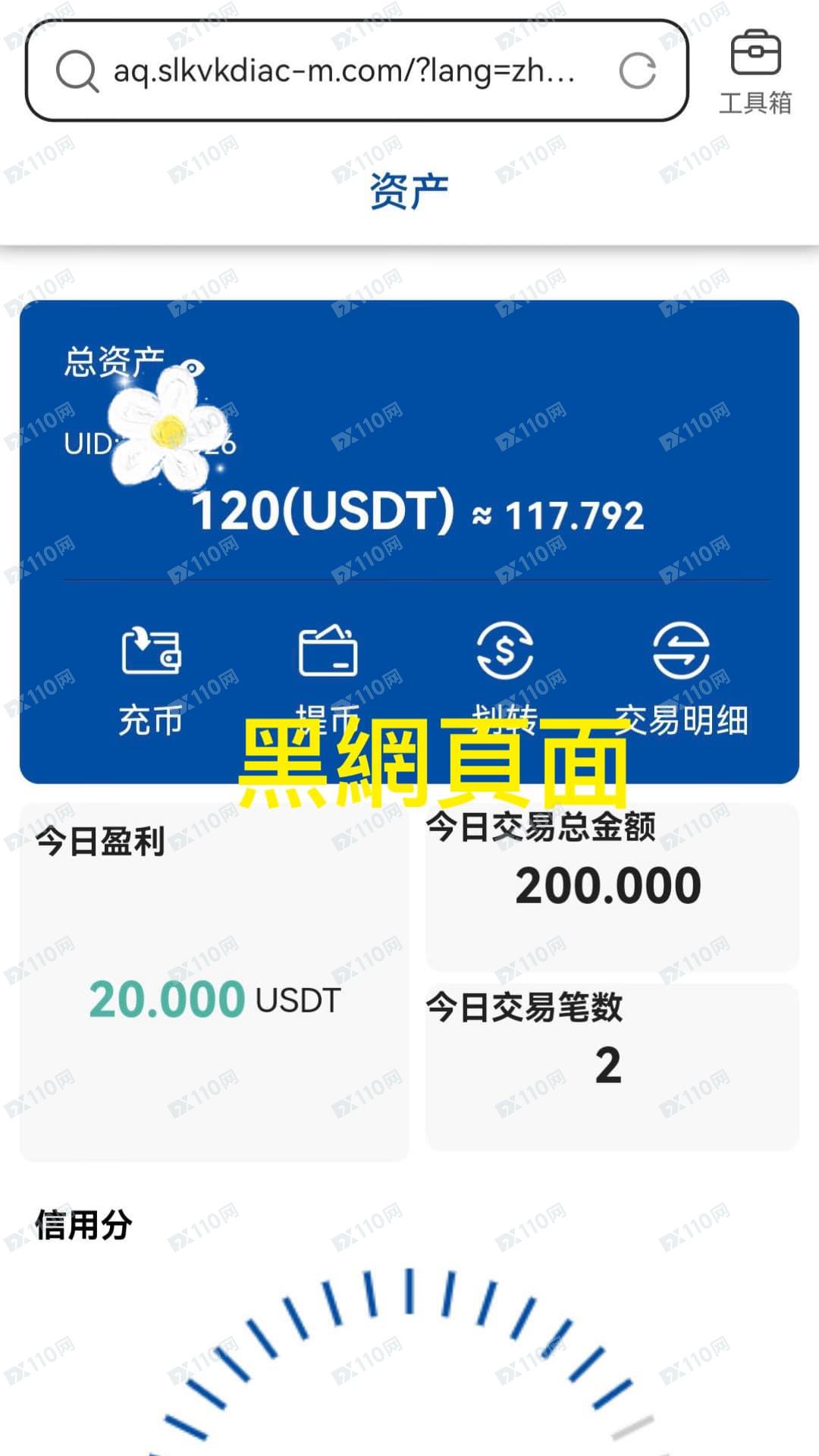The height and width of the screenshot is (1456, 819).
Task: Reload the current web page
Action: click(637, 71)
